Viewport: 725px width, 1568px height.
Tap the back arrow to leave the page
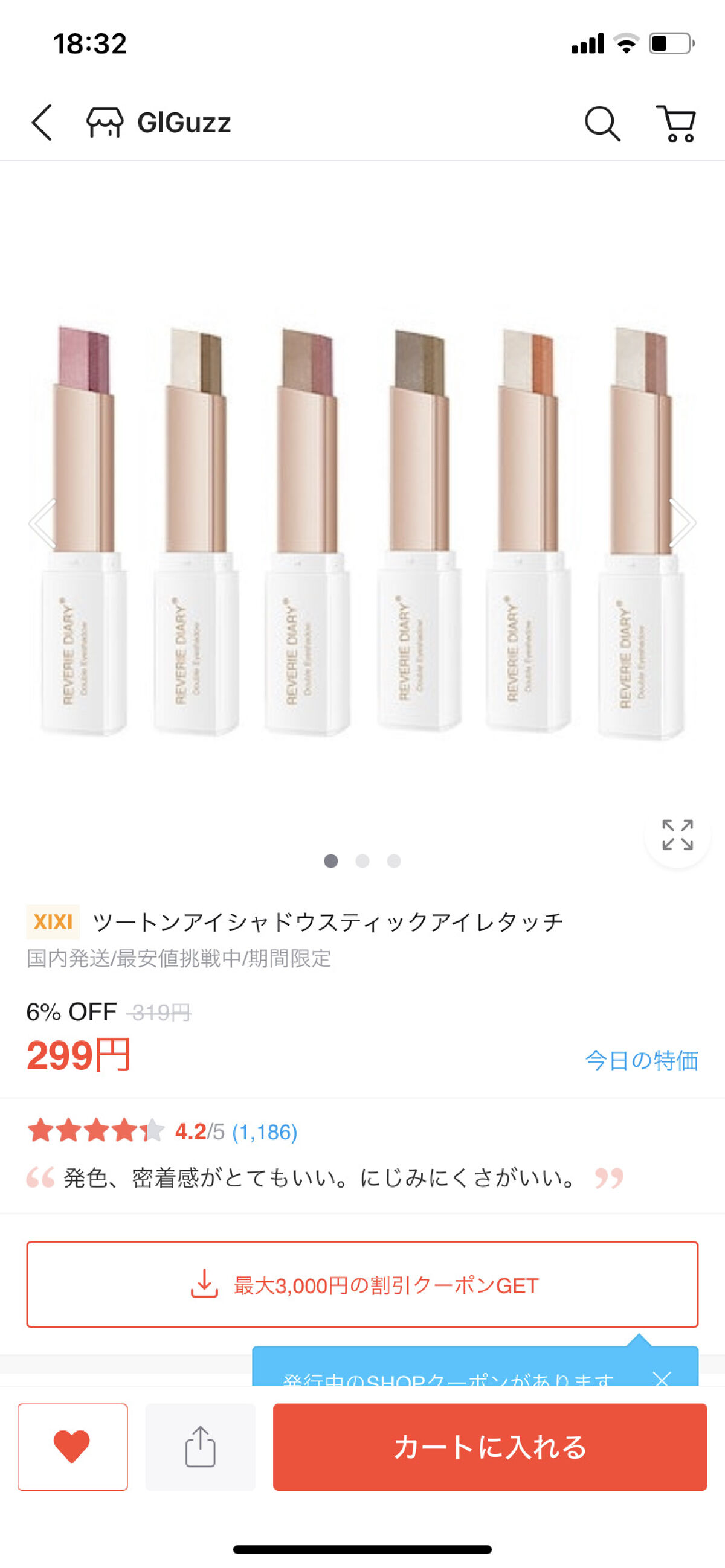pyautogui.click(x=40, y=124)
